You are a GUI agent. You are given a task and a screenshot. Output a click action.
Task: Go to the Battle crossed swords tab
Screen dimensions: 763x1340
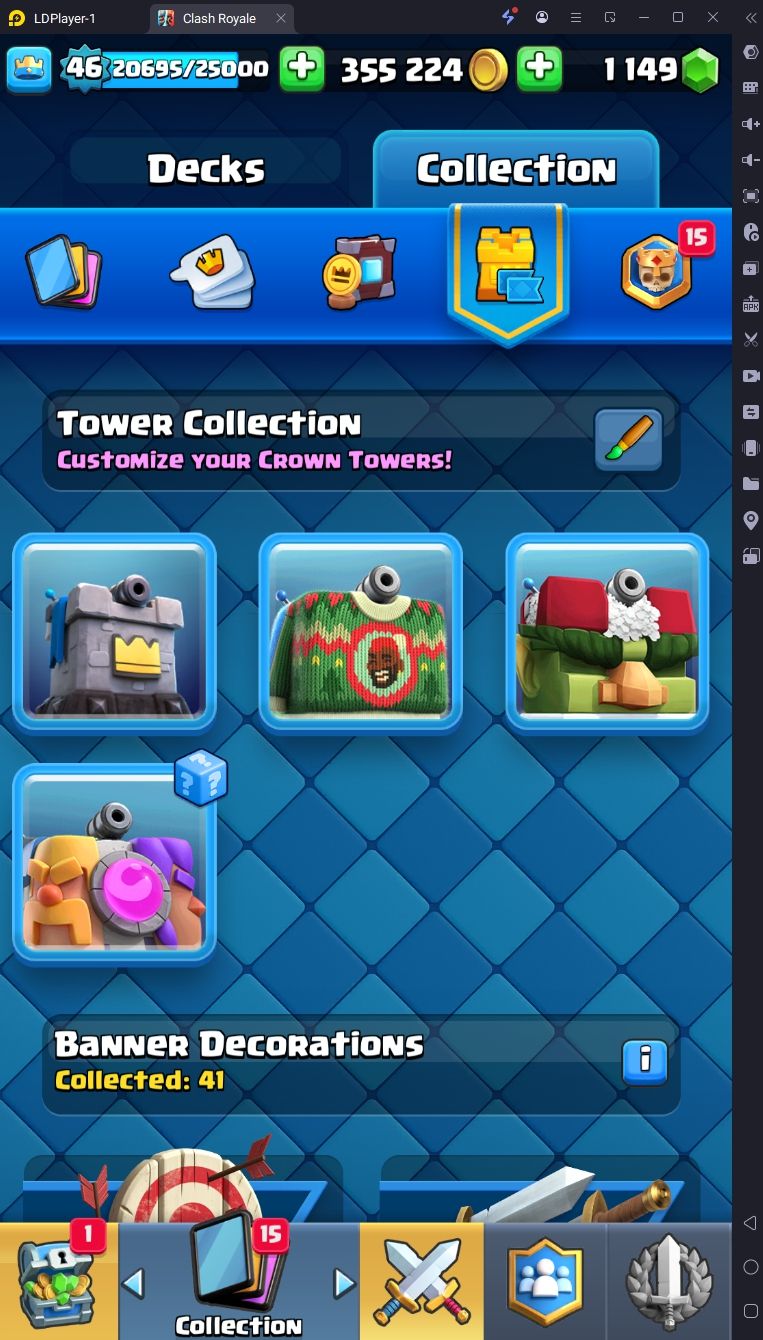(421, 1281)
